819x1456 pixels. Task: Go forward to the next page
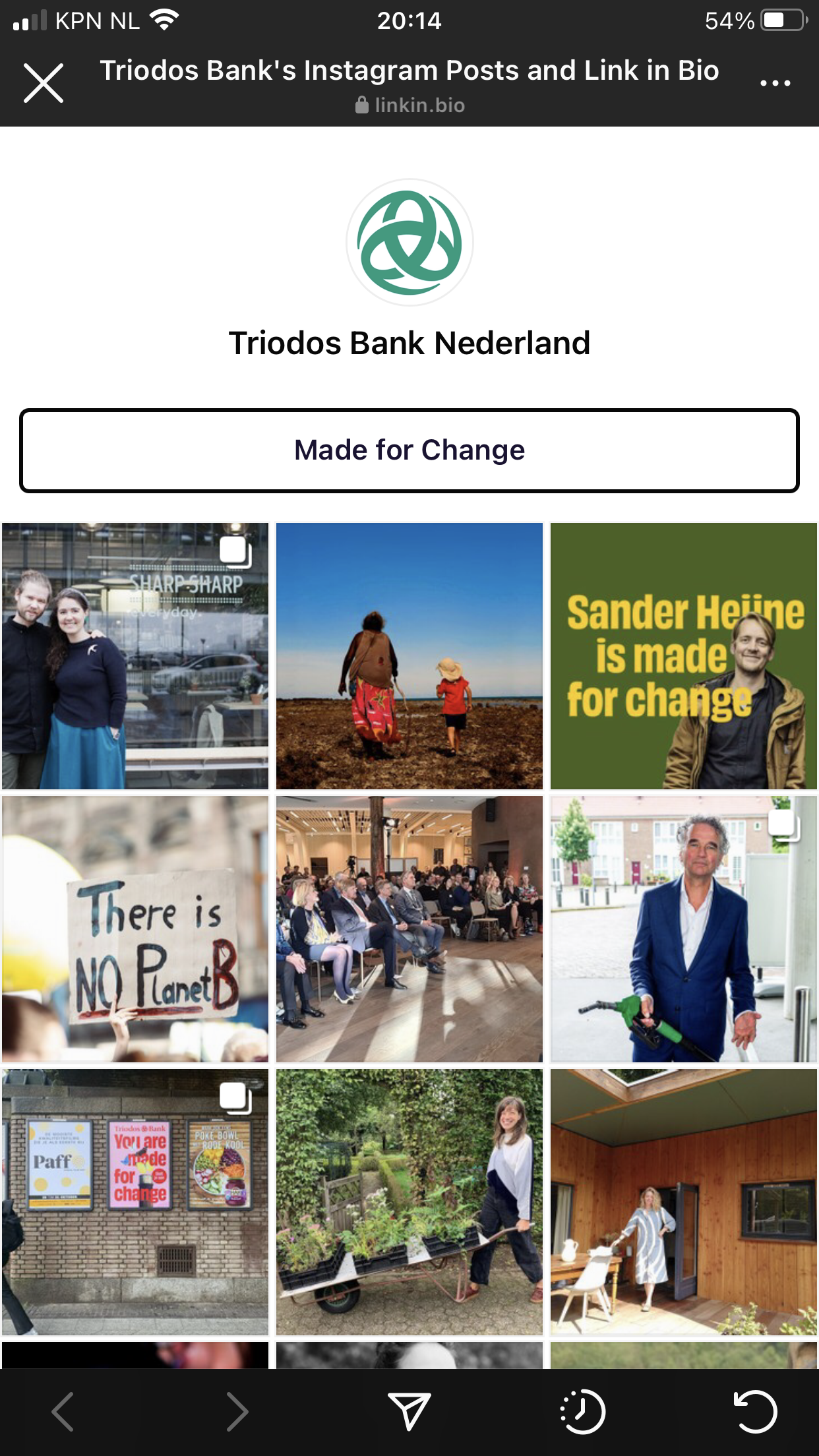coord(237,1412)
